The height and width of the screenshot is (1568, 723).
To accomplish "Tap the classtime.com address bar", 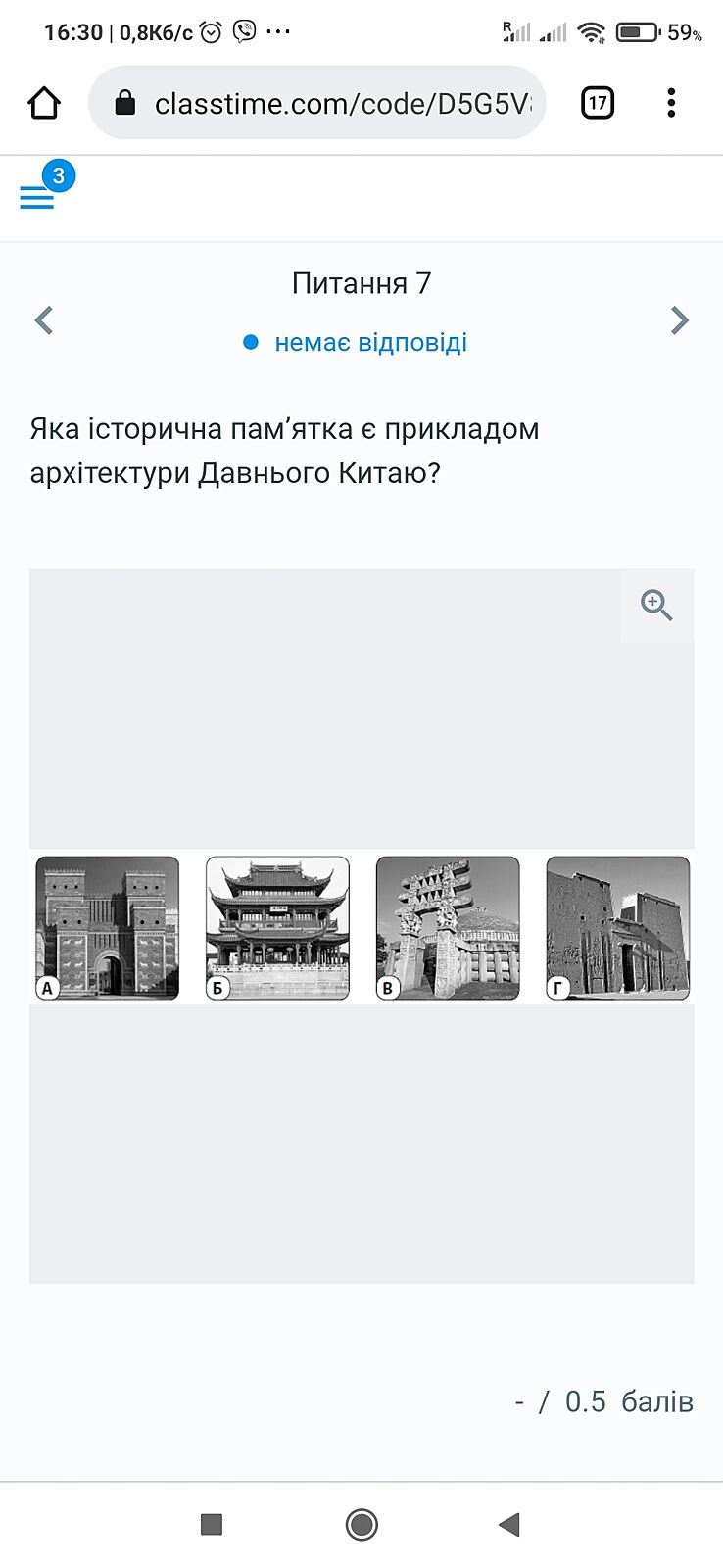I will tap(316, 103).
